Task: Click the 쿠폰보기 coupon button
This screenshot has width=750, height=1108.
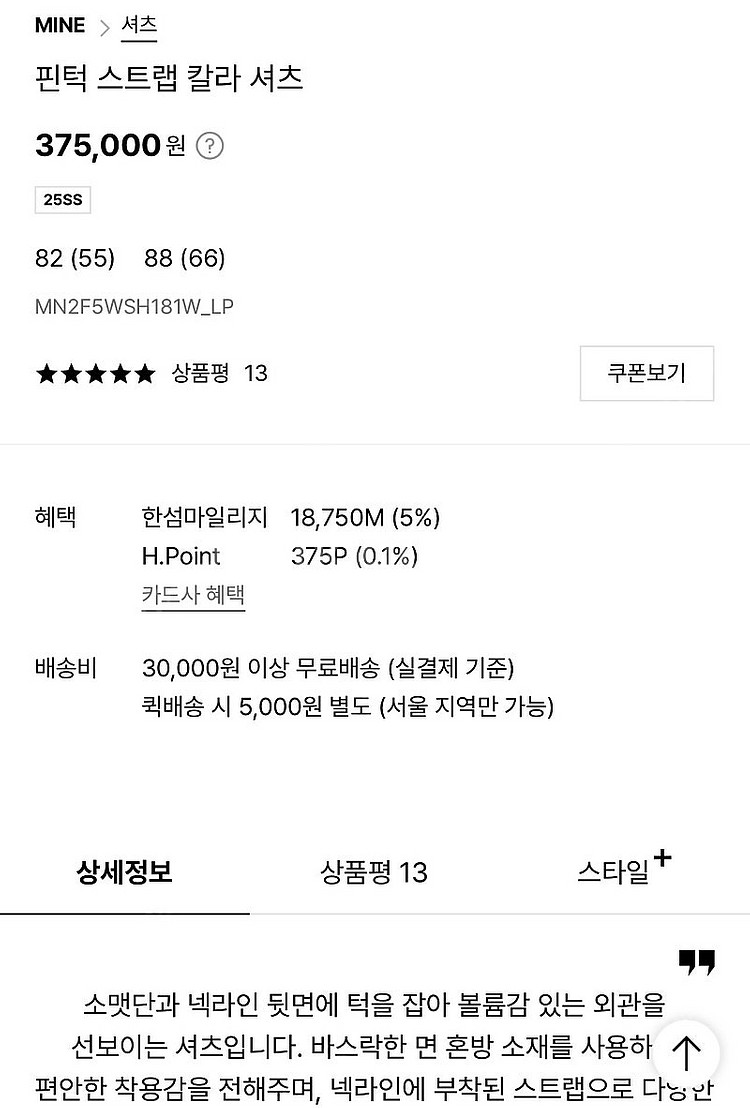Action: pos(647,373)
